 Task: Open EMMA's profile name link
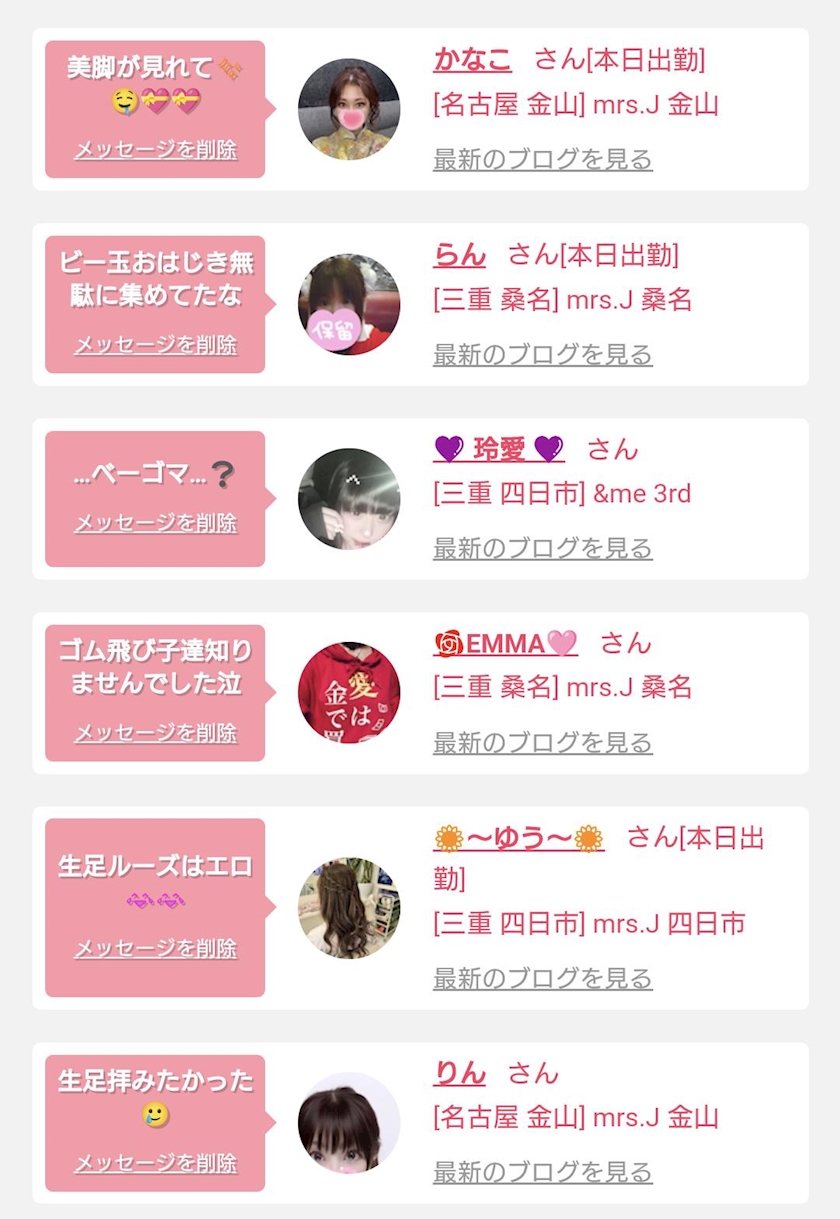(x=506, y=643)
